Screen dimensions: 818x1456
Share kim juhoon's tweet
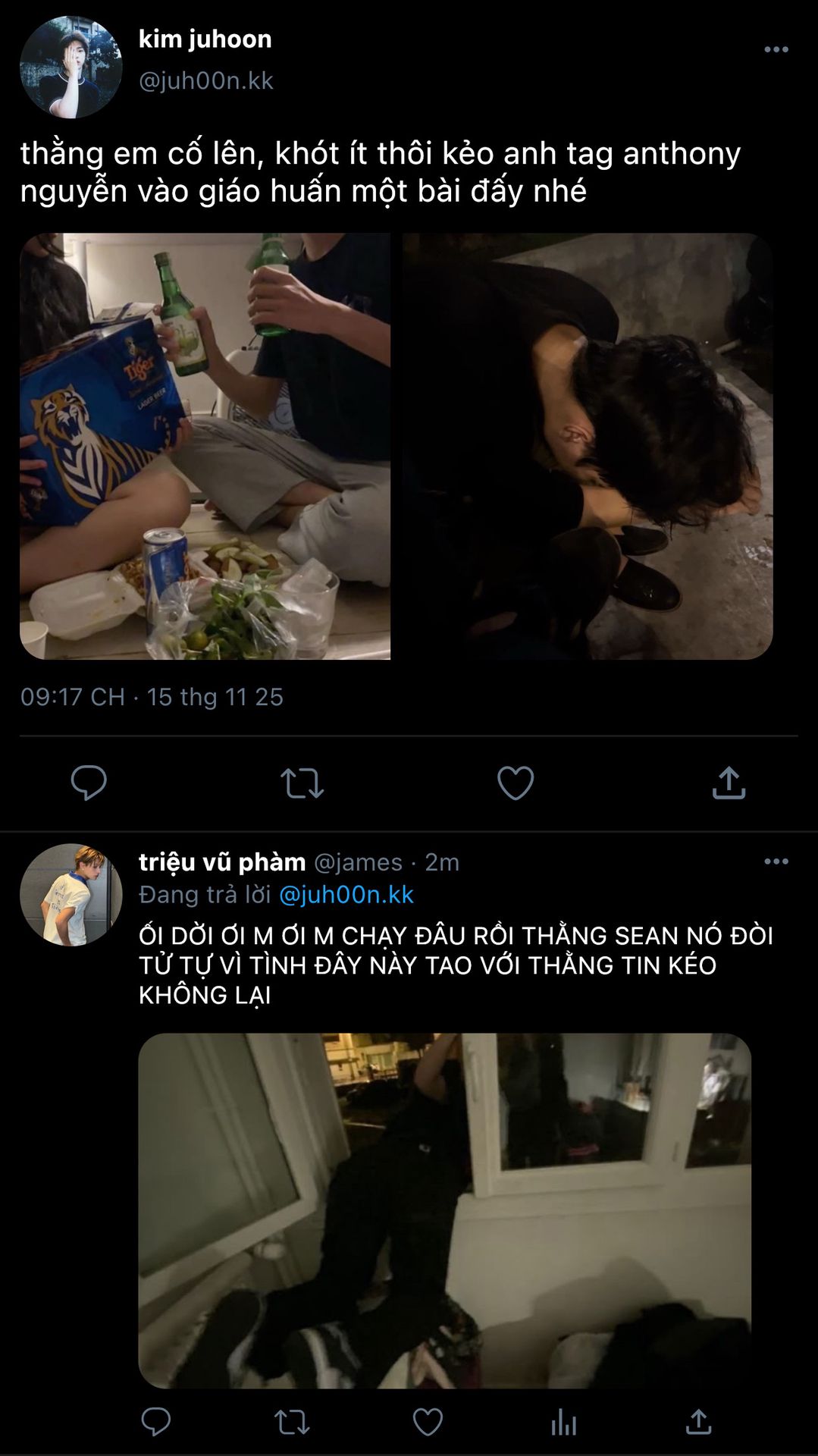point(729,783)
